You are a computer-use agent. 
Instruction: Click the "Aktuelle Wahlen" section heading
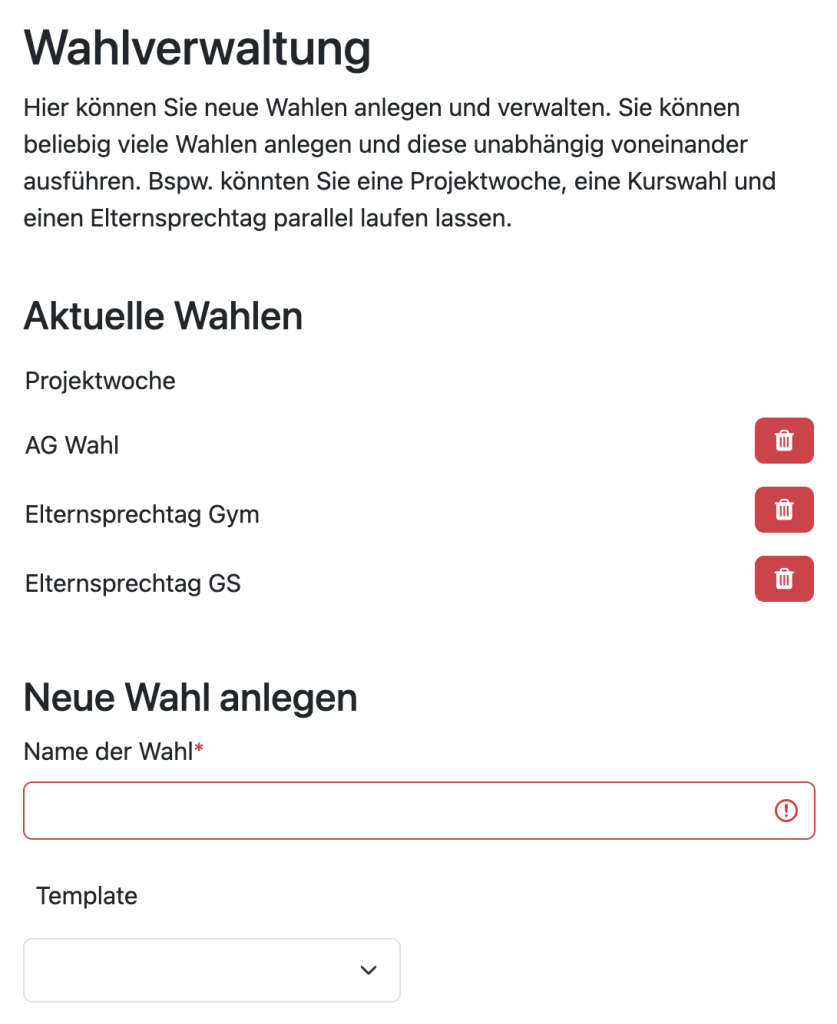pyautogui.click(x=163, y=315)
